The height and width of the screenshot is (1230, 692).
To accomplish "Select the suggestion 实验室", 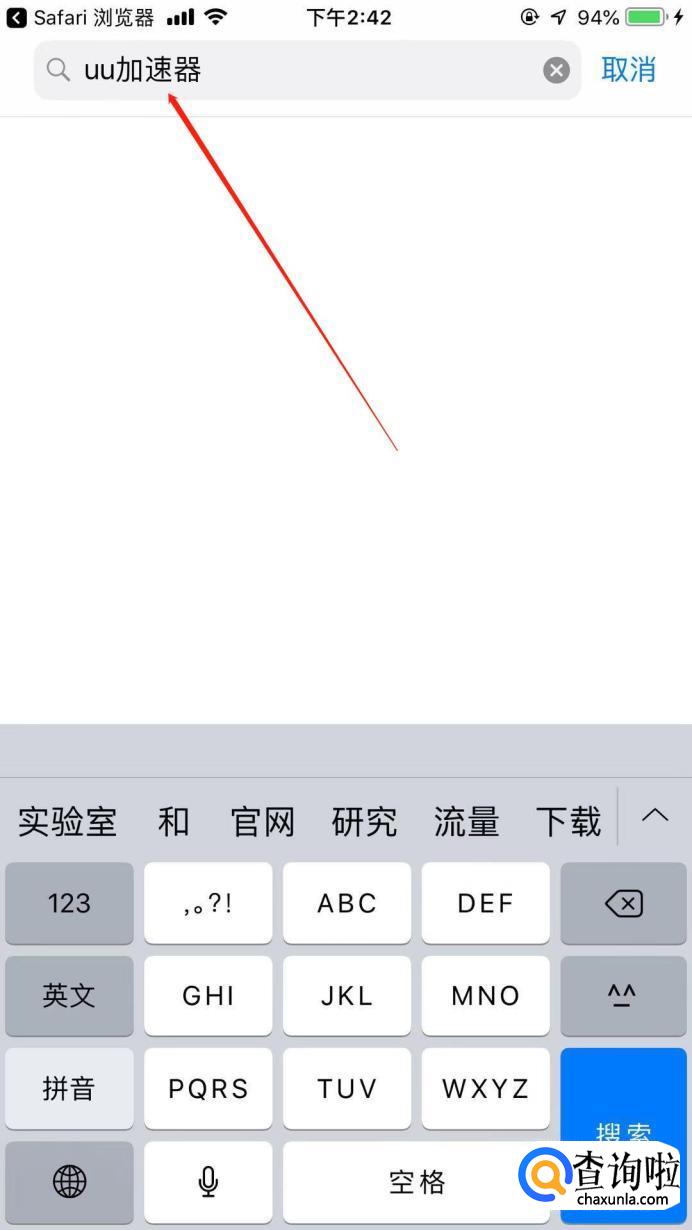I will (x=68, y=822).
